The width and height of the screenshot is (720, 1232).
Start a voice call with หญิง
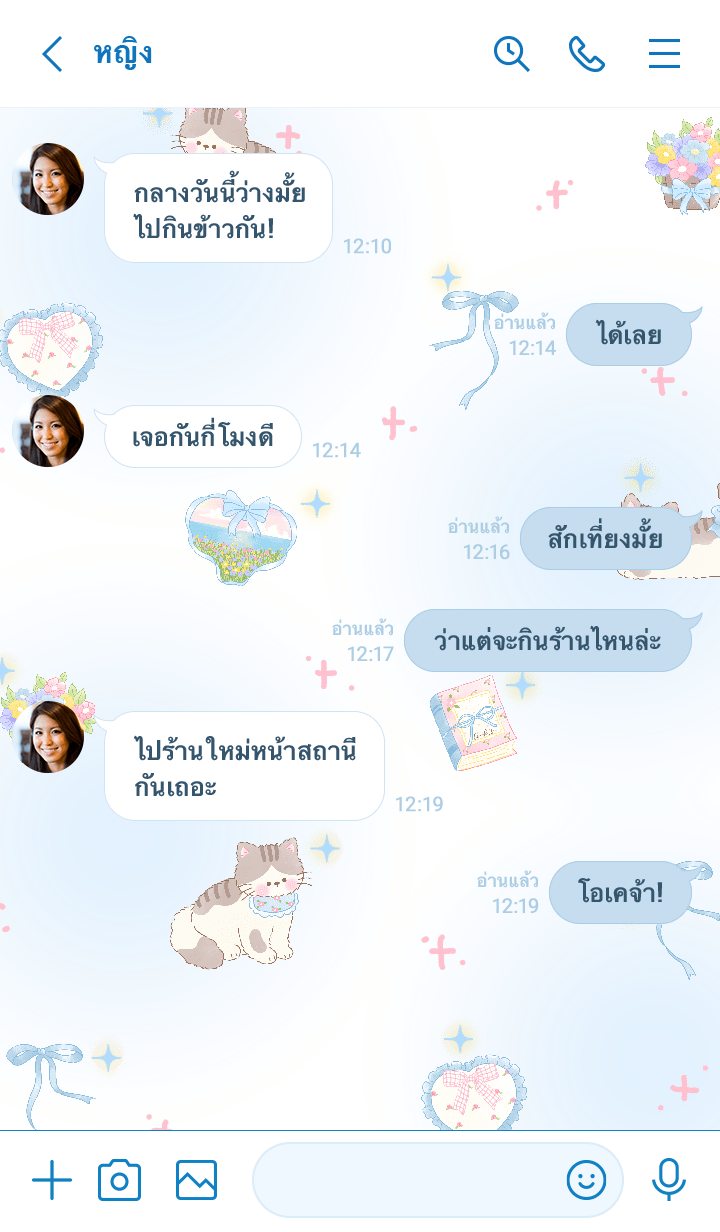(x=587, y=54)
